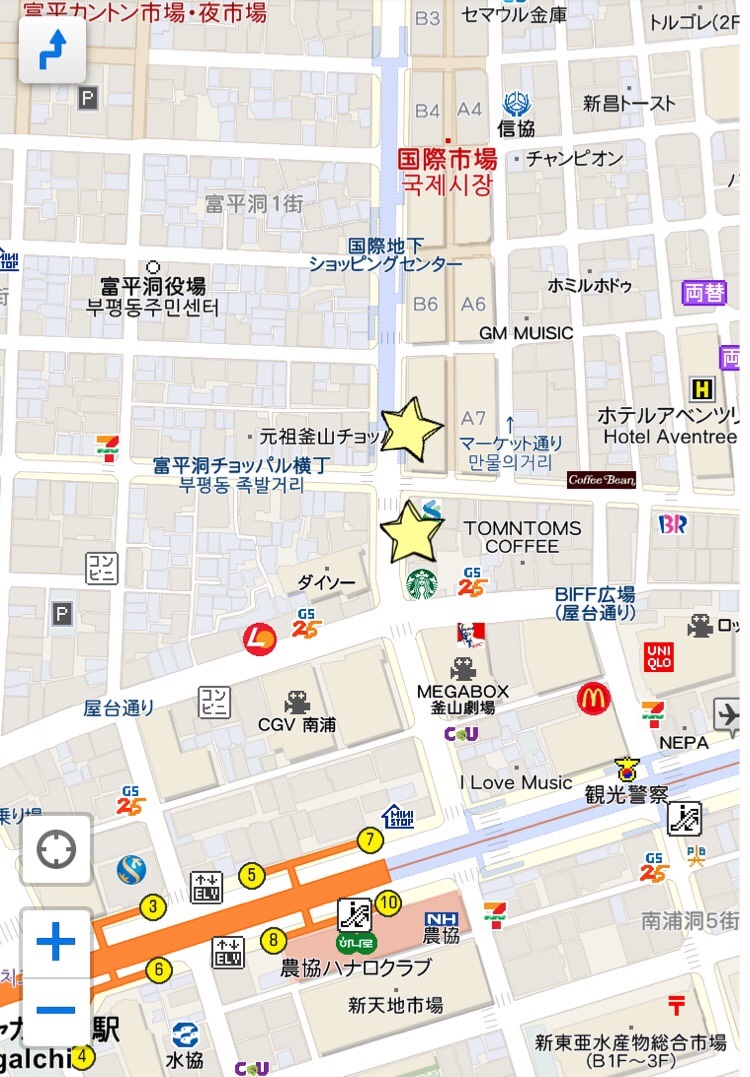Zoom in with the plus button

(x=56, y=942)
